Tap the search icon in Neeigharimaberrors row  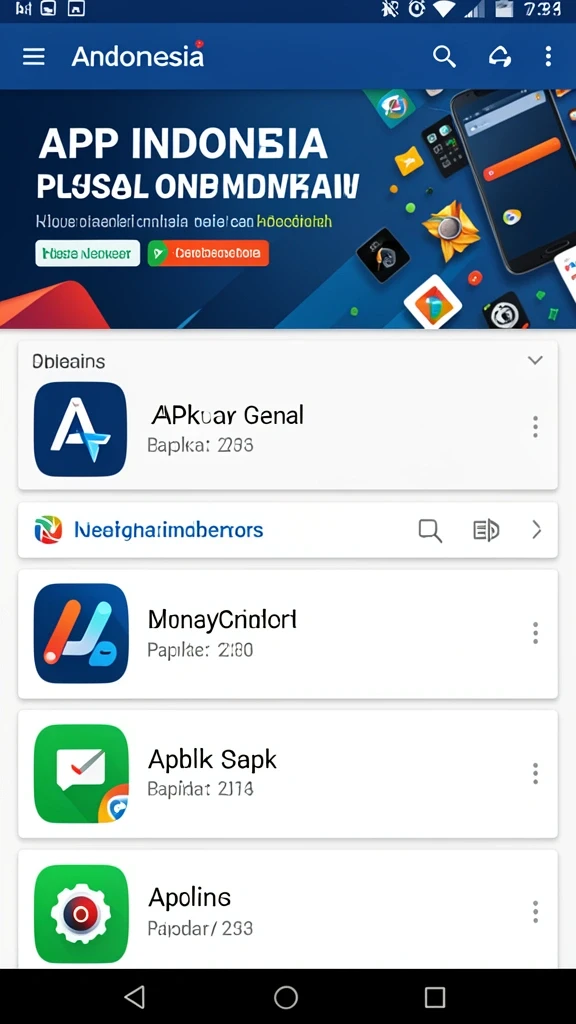pyautogui.click(x=430, y=530)
